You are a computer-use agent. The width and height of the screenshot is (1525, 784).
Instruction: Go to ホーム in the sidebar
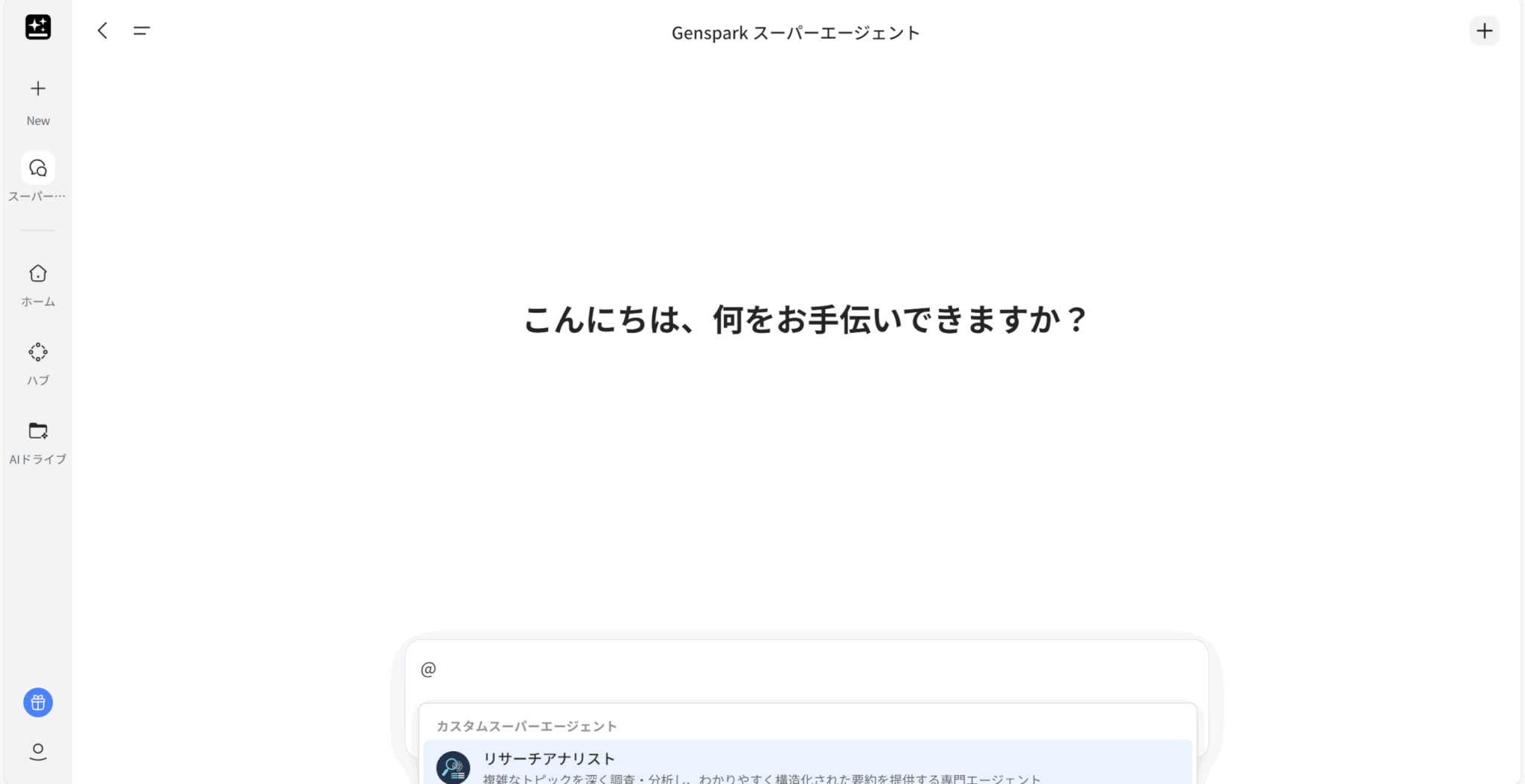pyautogui.click(x=38, y=284)
